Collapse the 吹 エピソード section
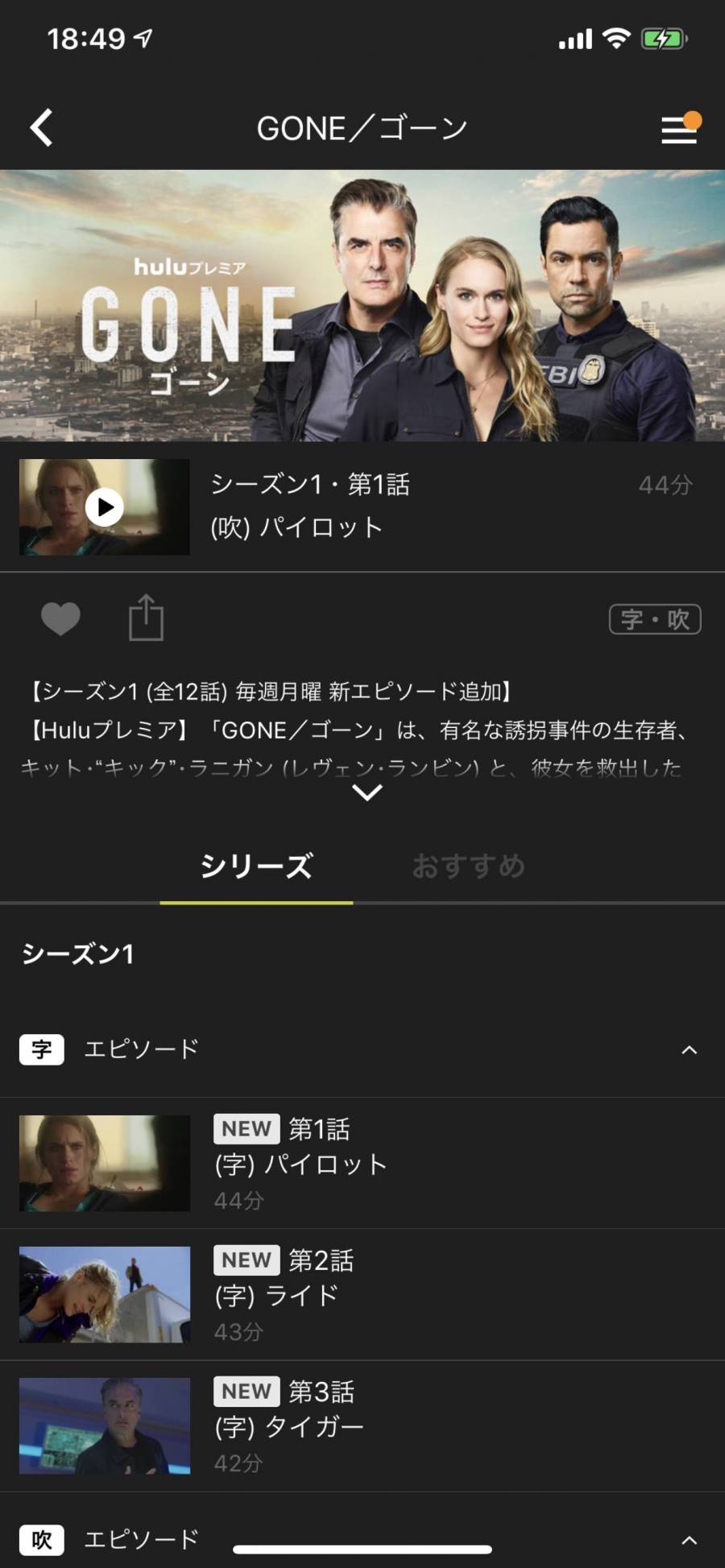Screen dimensions: 725x1568 pos(689,1540)
